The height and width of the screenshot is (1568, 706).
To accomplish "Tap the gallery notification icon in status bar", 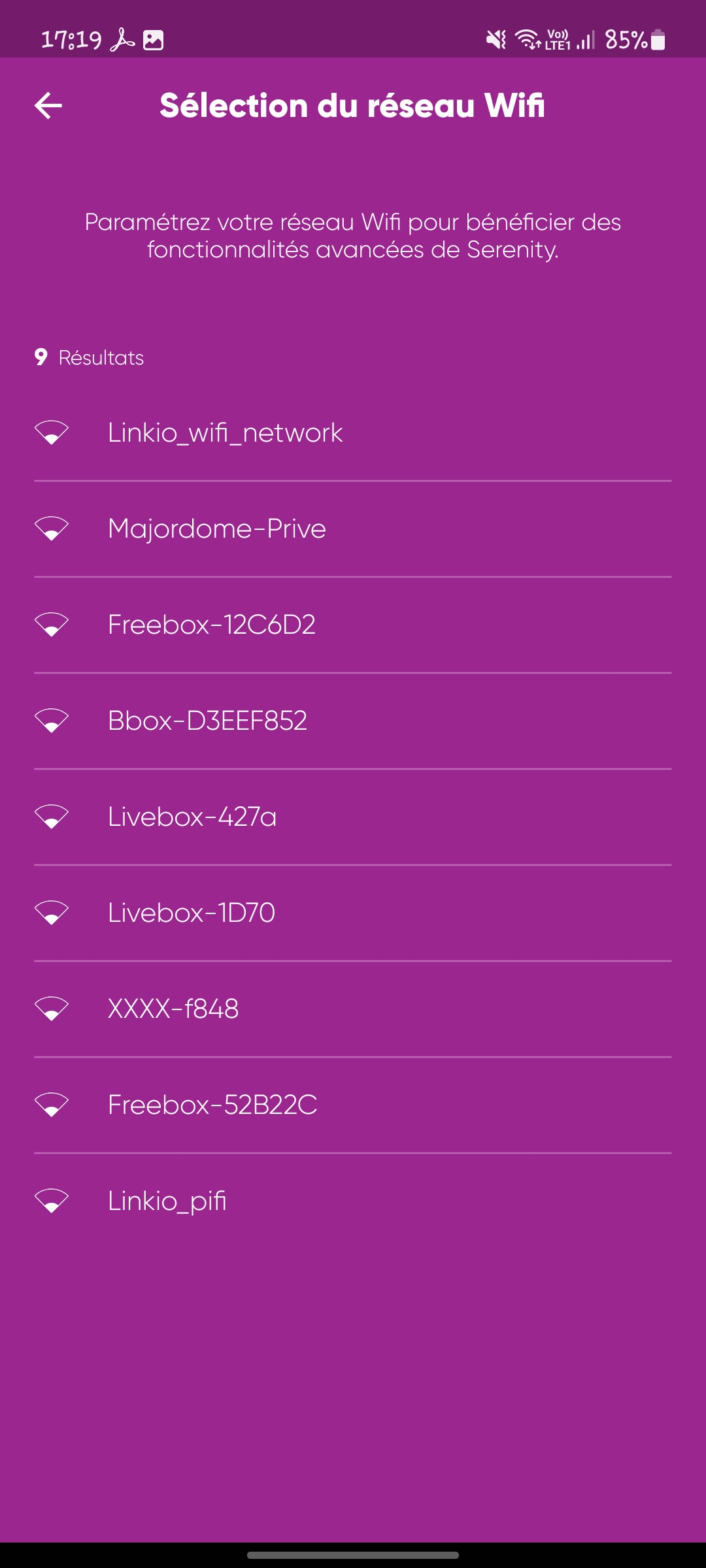I will point(155,39).
